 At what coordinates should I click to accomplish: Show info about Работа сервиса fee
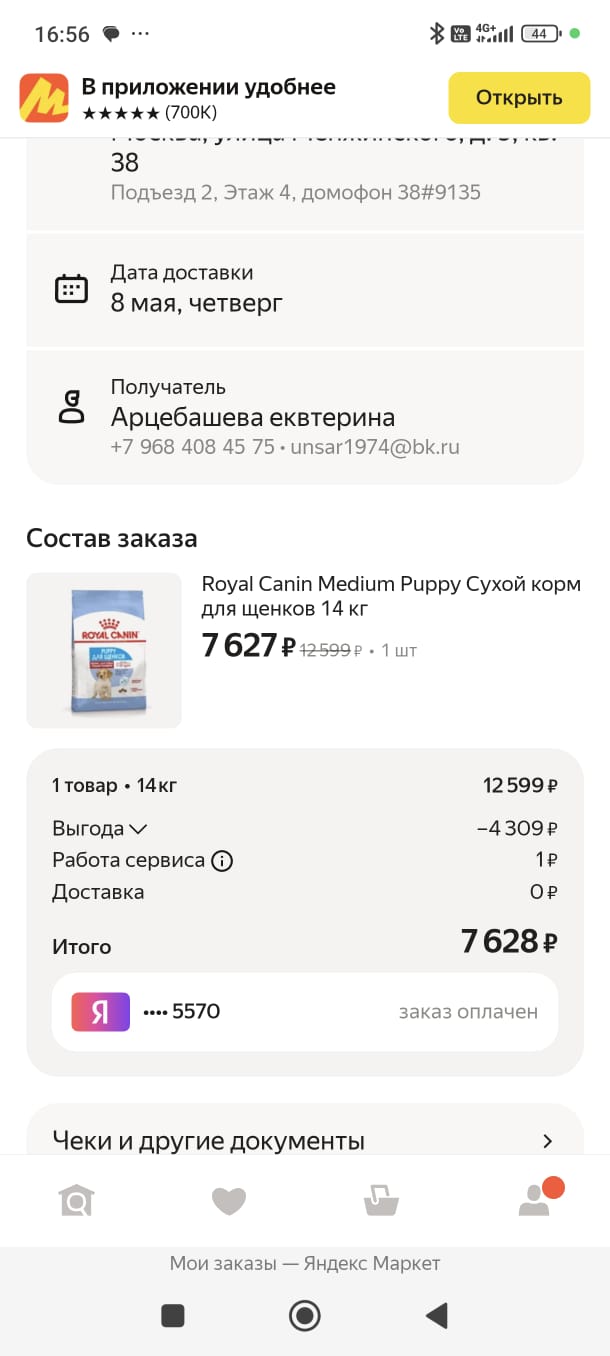[x=222, y=860]
